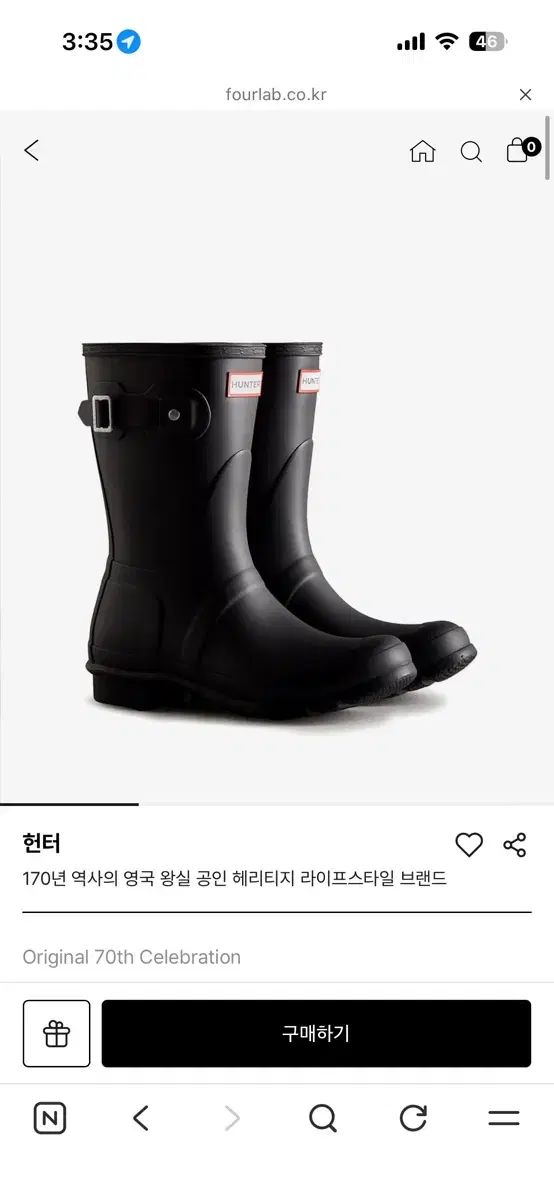Image resolution: width=554 pixels, height=1200 pixels.
Task: Add Hunter boots to wishlist heart
Action: (x=469, y=845)
